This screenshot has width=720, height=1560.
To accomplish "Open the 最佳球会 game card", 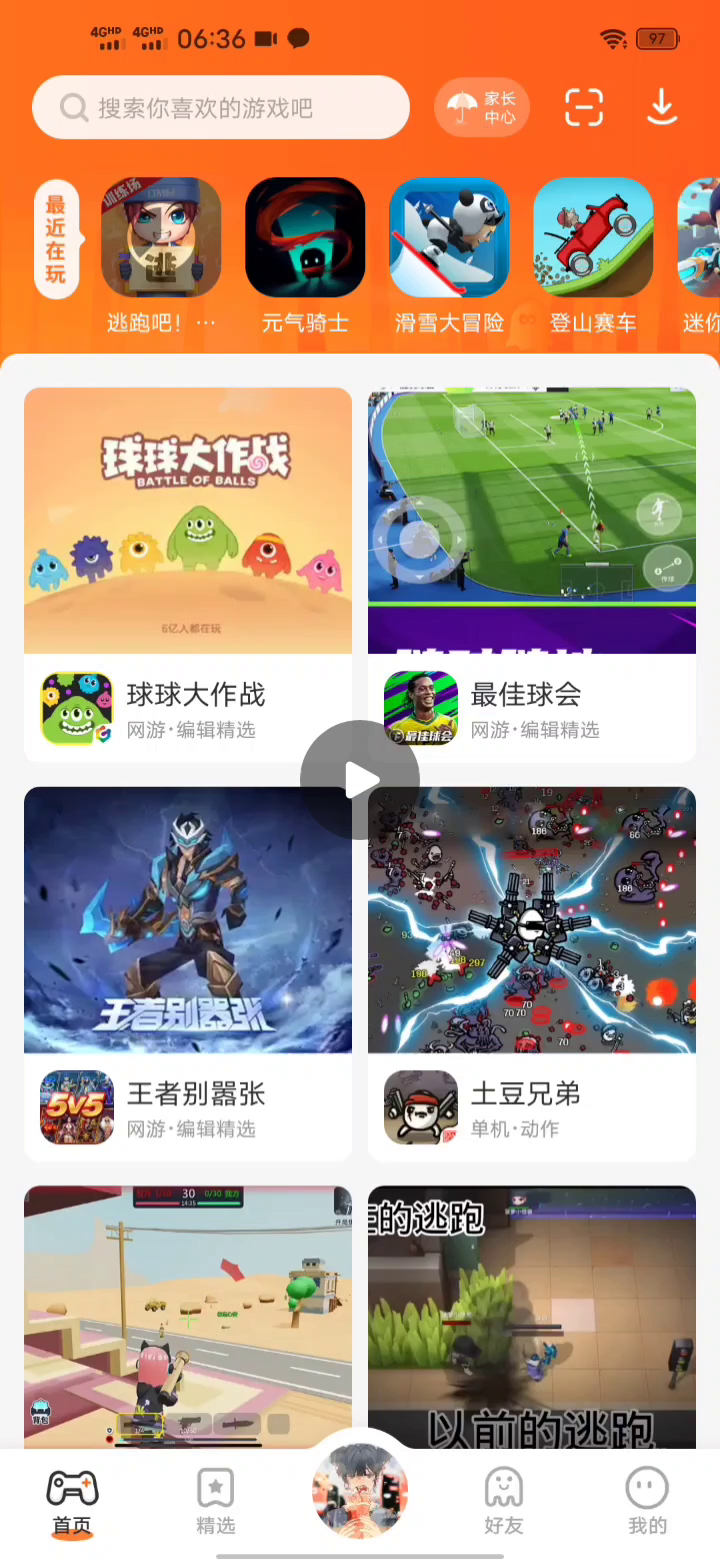I will click(x=532, y=575).
